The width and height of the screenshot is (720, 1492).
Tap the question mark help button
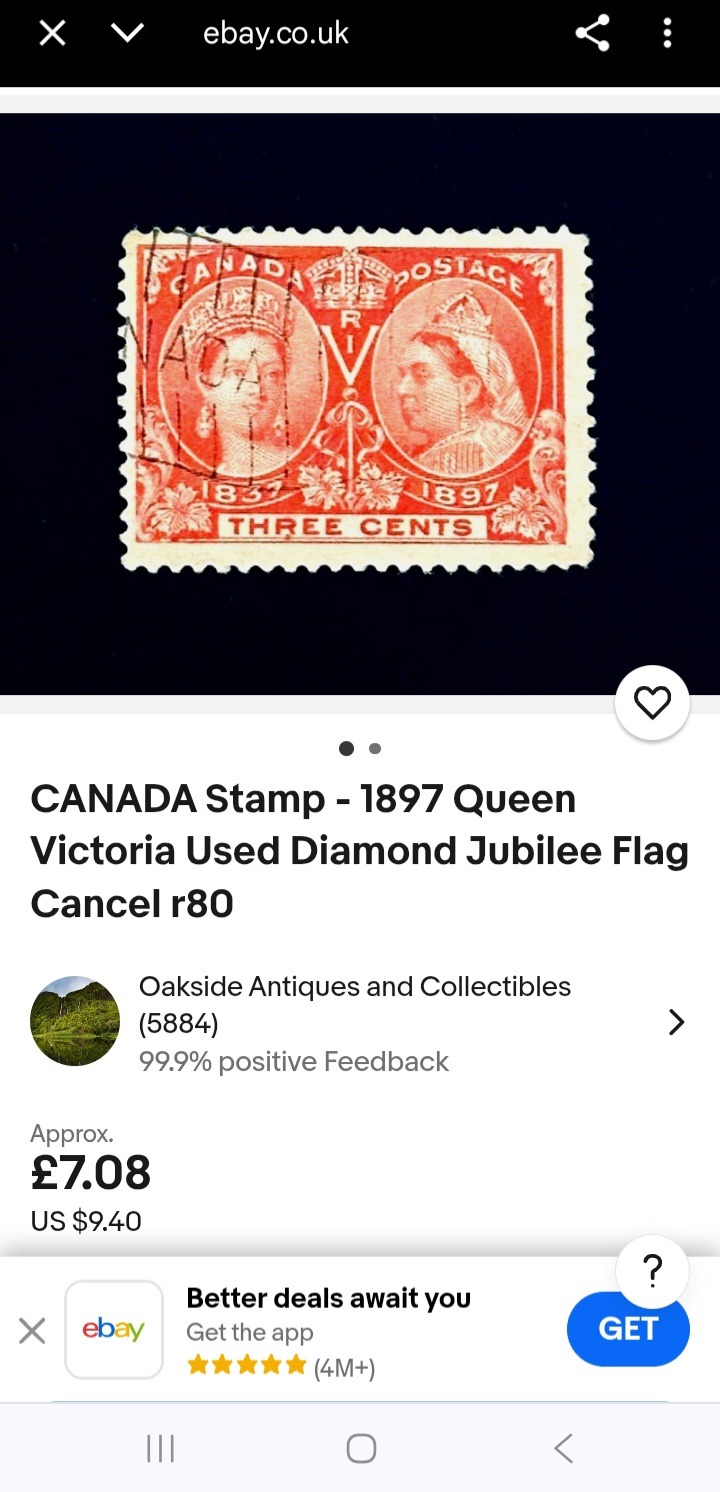[x=652, y=1272]
